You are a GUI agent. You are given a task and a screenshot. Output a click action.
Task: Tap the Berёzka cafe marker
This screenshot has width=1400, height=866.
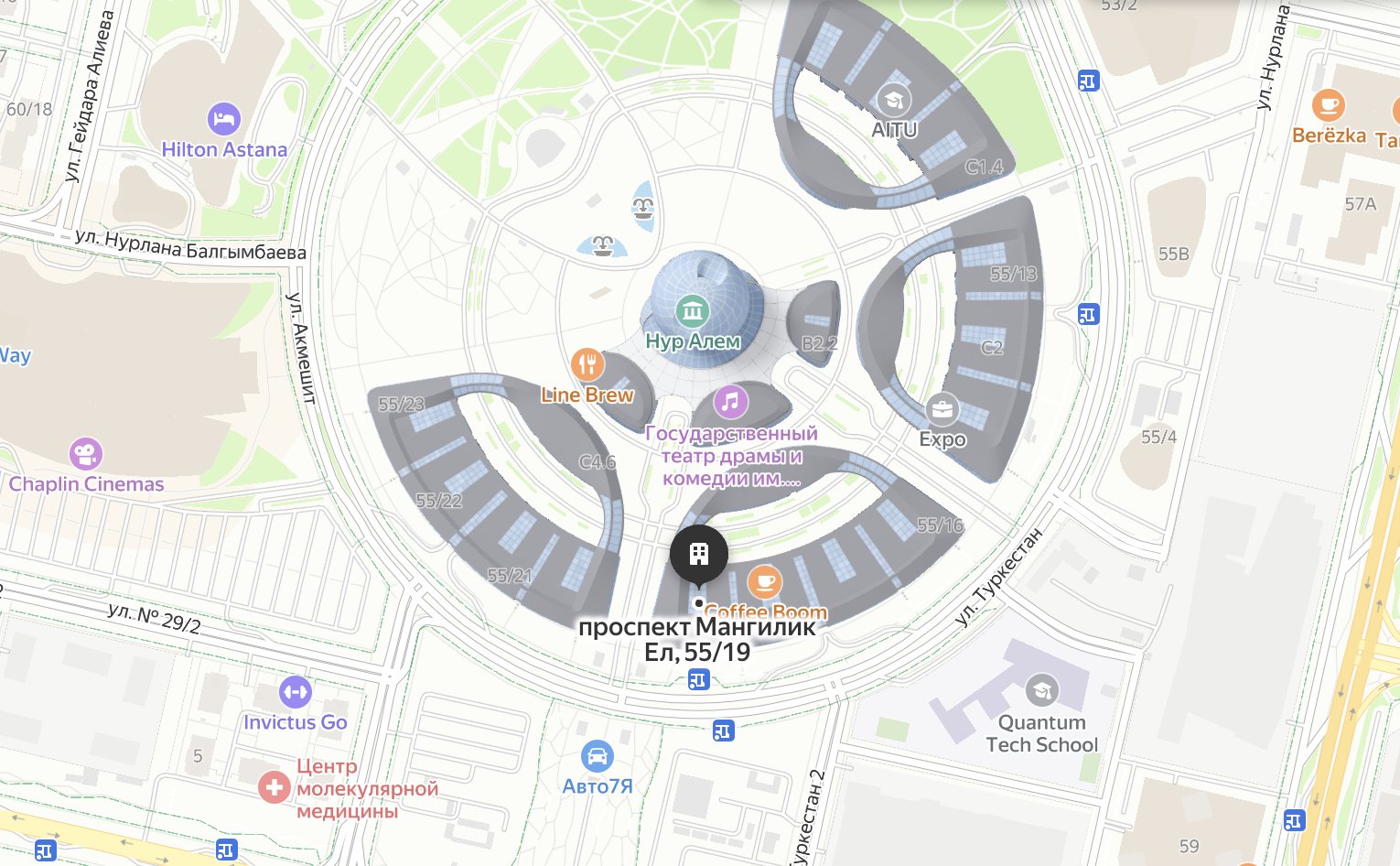[1328, 105]
